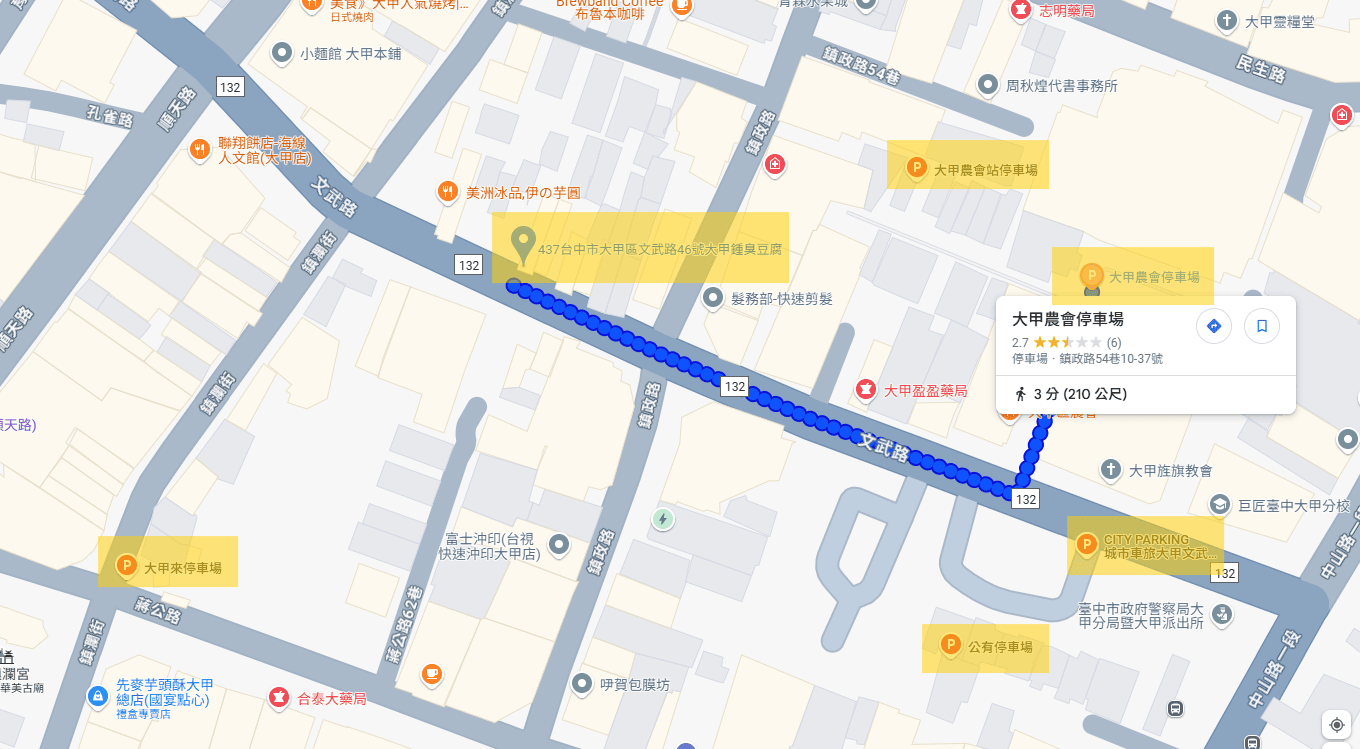Open the 大甲農會站停車場 parking marker
1360x749 pixels.
tap(915, 169)
